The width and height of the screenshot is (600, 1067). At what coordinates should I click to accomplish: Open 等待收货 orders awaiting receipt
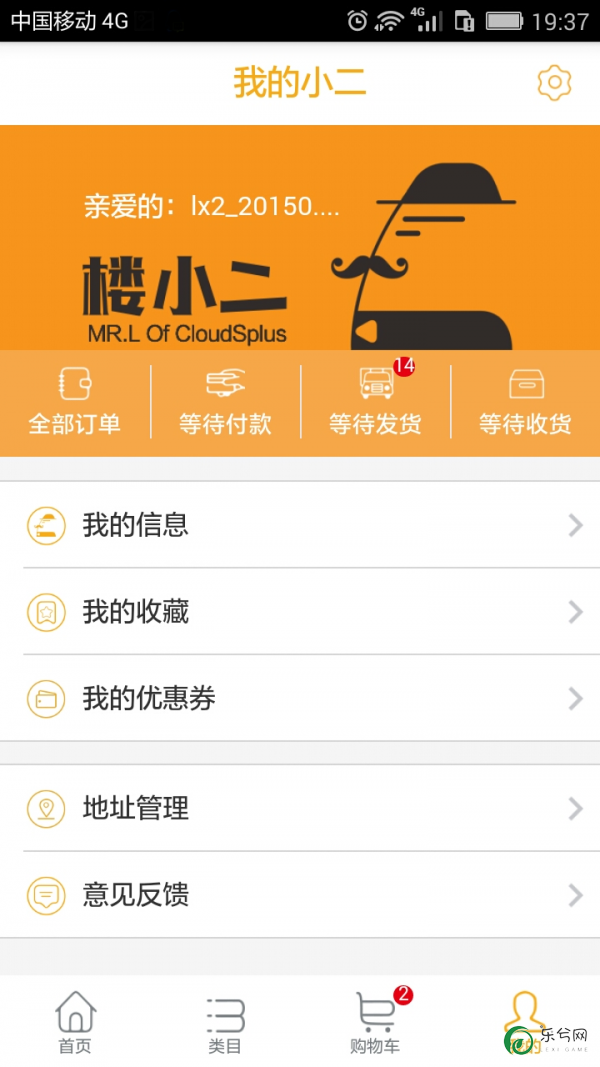coord(525,402)
